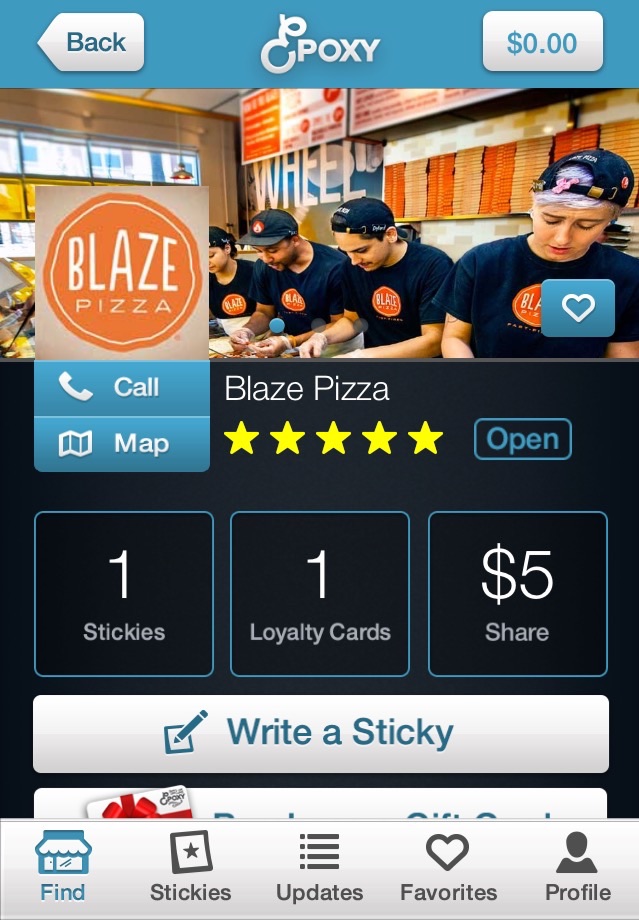Open the partially visible gift card button
639x920 pixels.
(x=320, y=804)
